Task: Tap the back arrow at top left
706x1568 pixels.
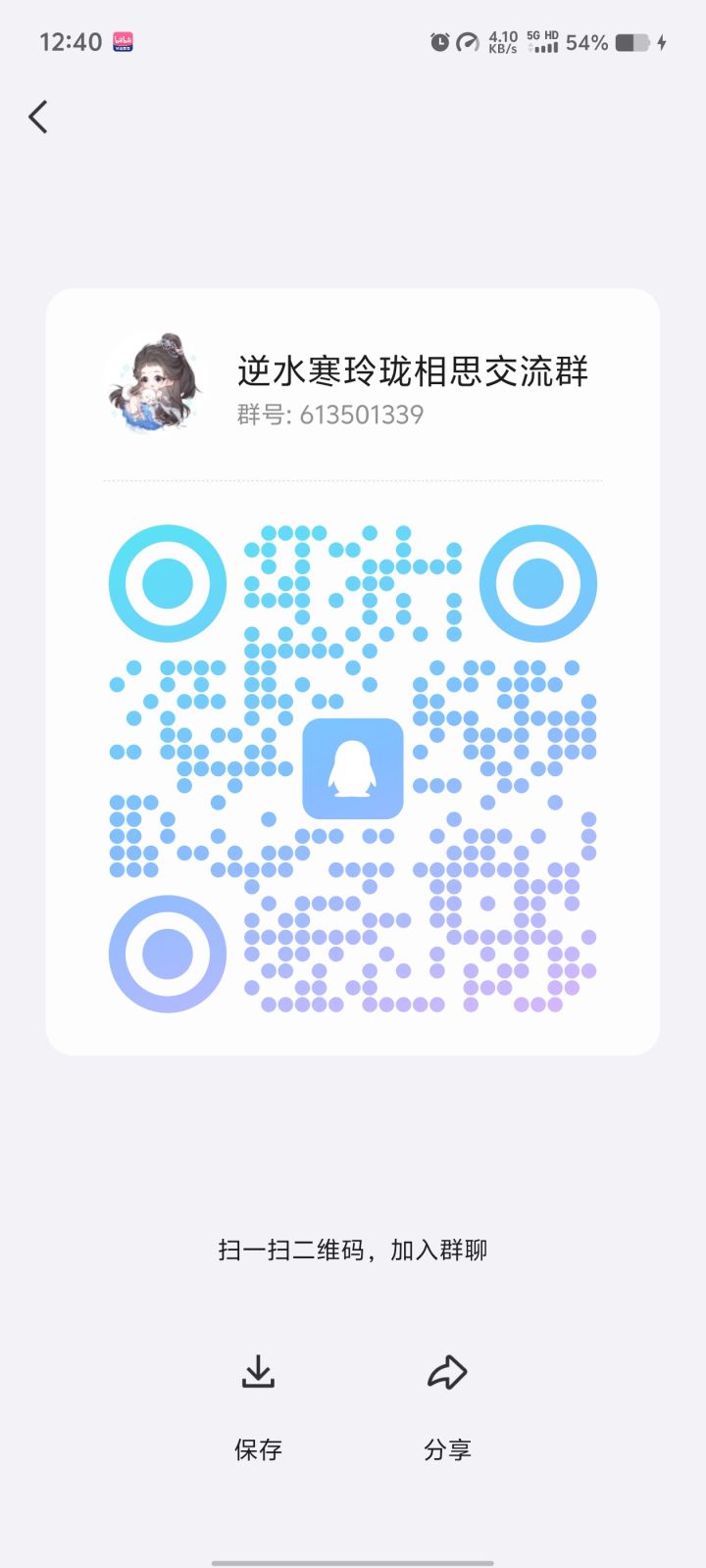Action: pyautogui.click(x=37, y=116)
